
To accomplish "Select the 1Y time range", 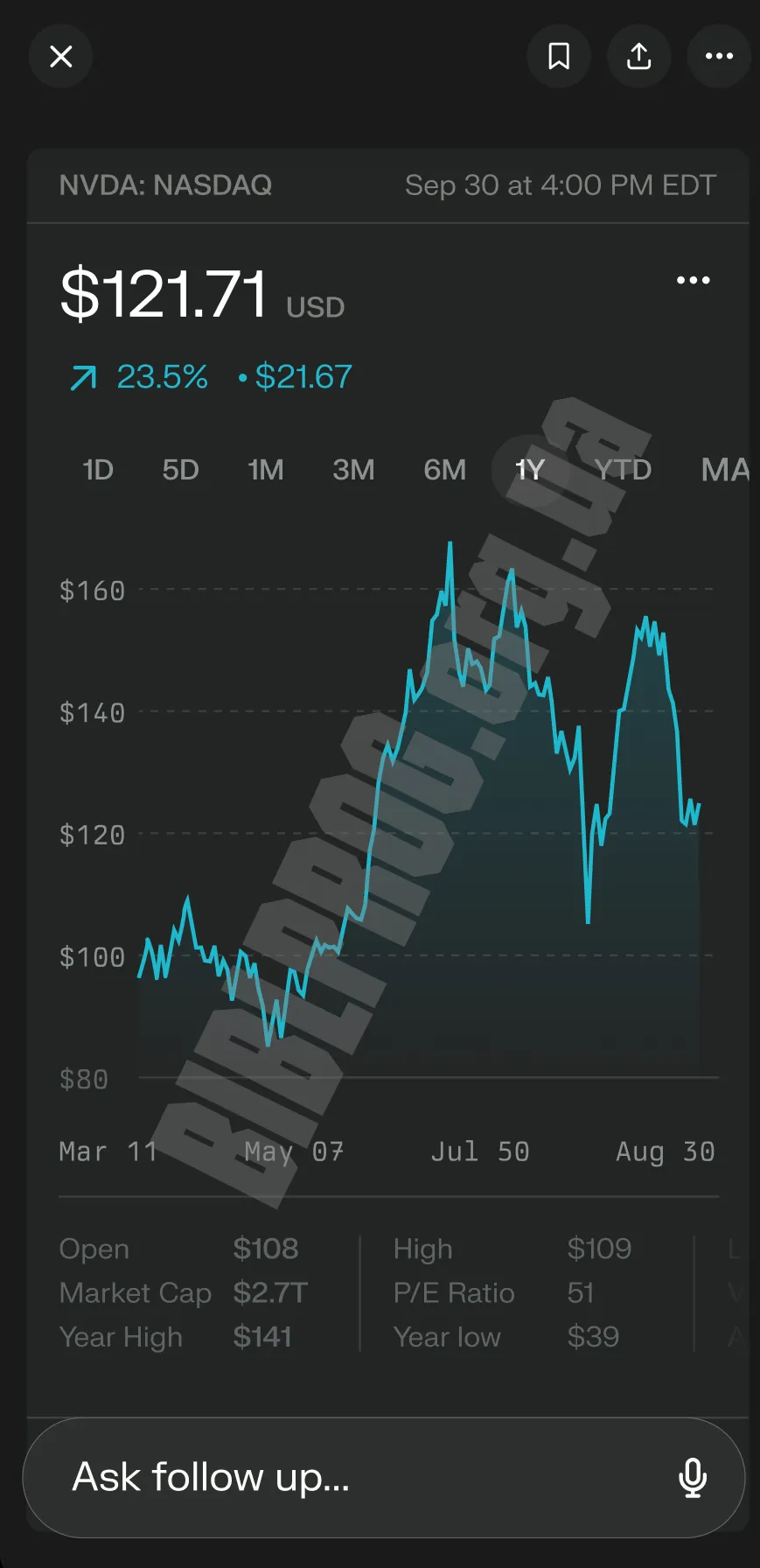I will click(x=530, y=470).
